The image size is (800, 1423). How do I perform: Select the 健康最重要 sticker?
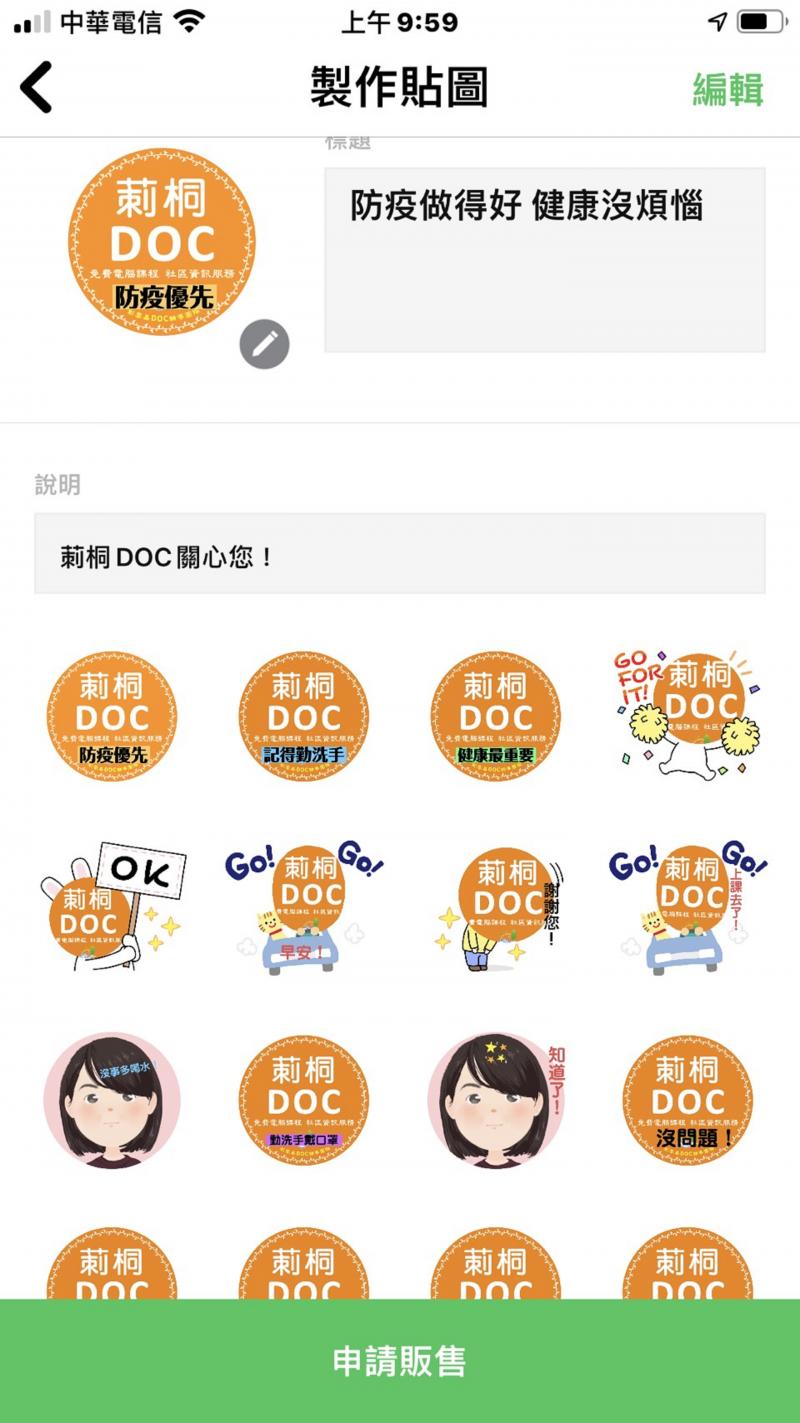tap(496, 716)
